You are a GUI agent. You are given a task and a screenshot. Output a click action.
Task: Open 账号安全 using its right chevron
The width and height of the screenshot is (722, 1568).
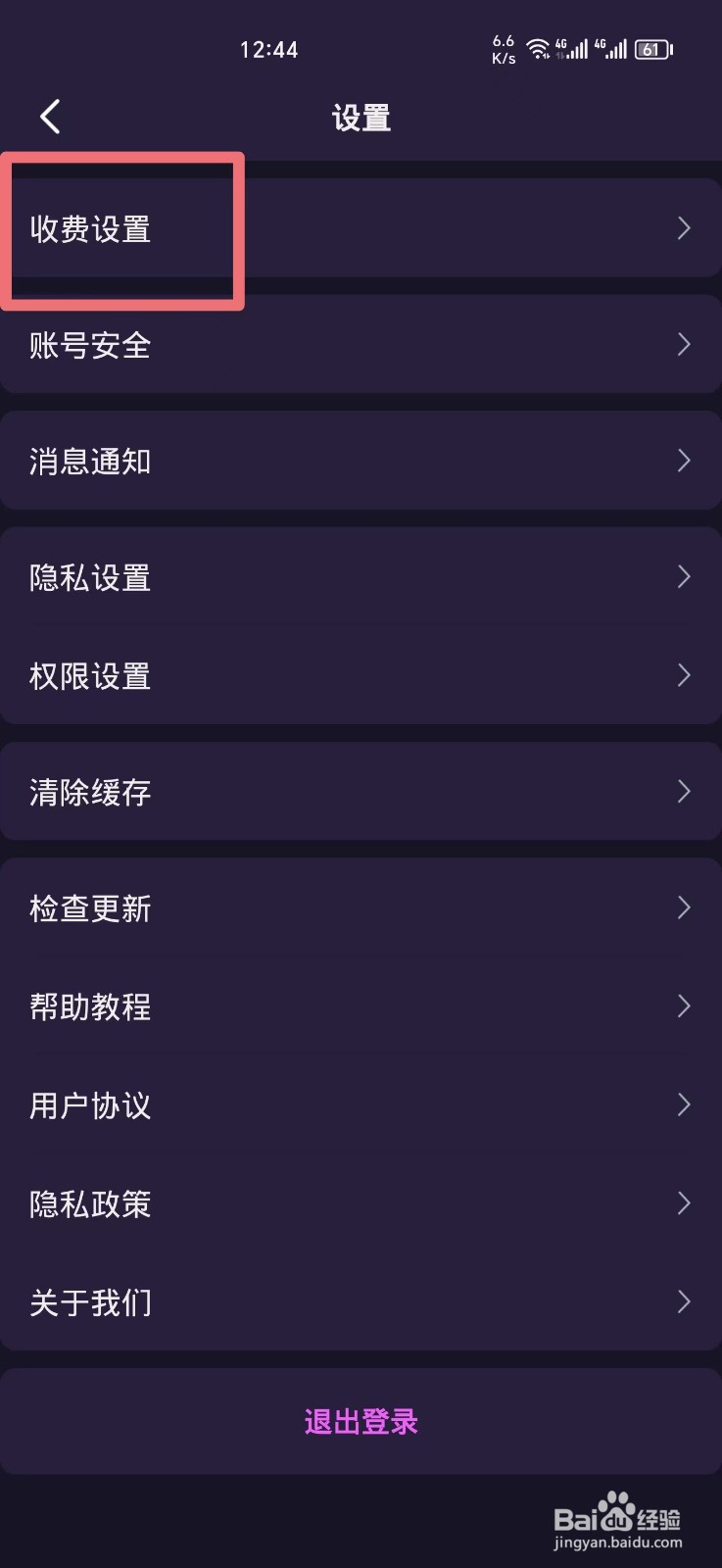[684, 344]
